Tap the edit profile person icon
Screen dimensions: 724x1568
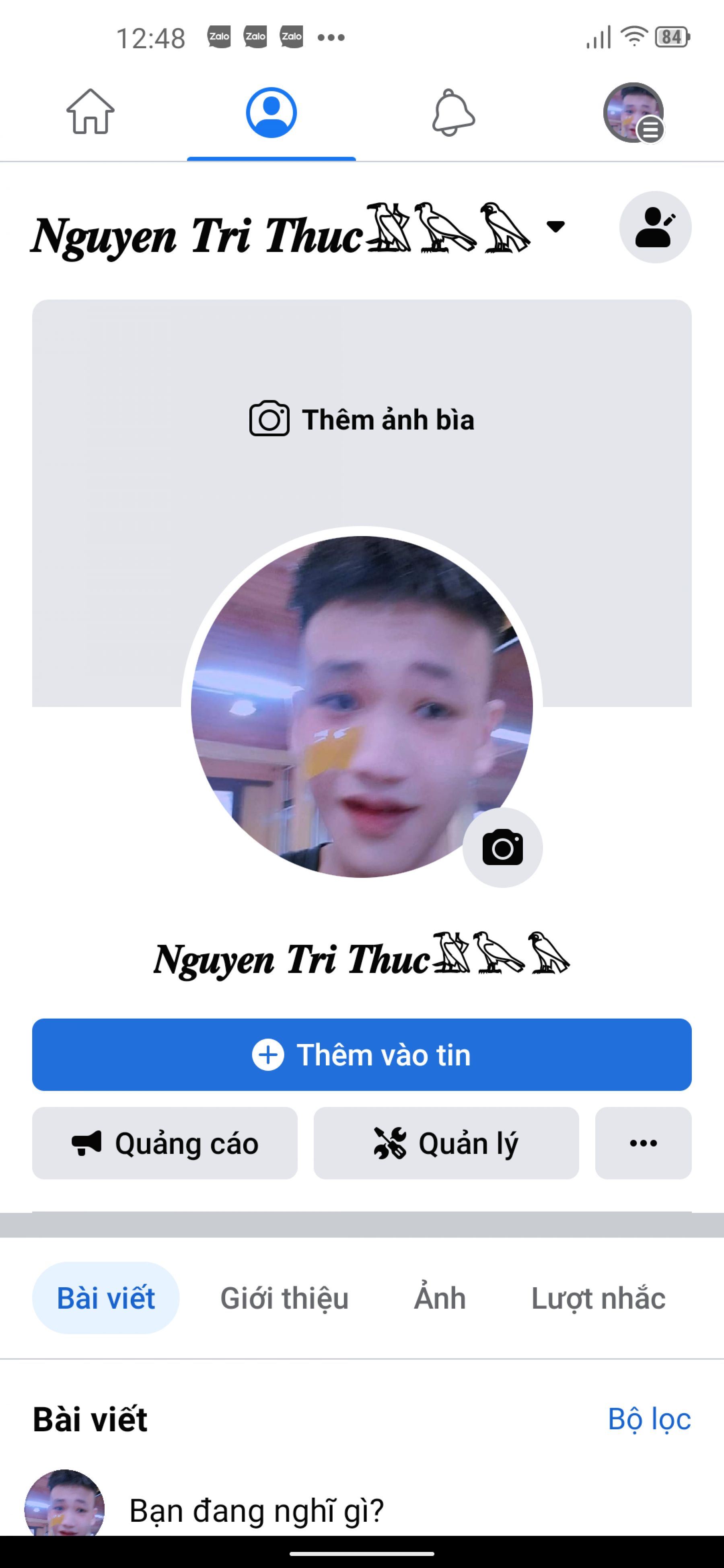coord(654,227)
